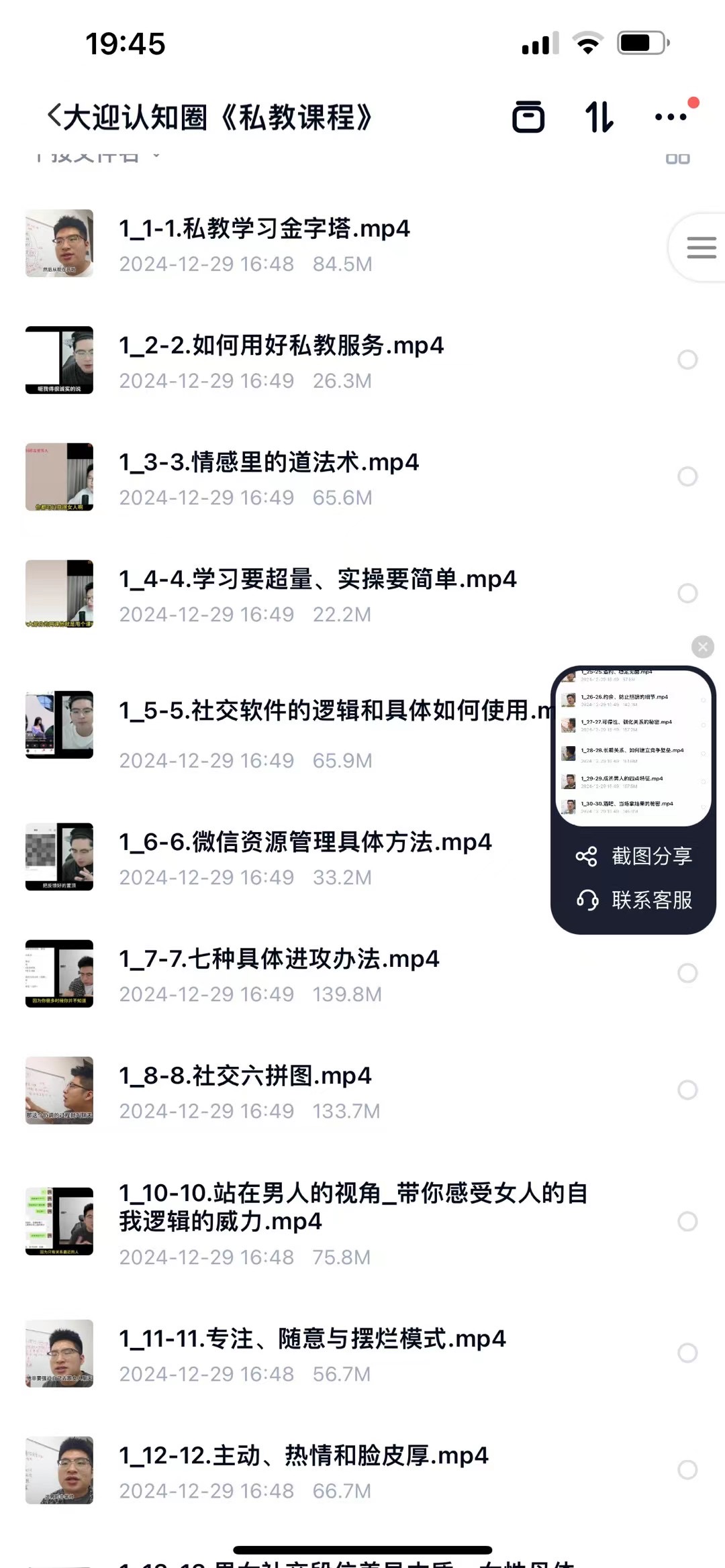Tap 截图分享 to share the screenshot
Screen dimensions: 725x1568
pyautogui.click(x=634, y=856)
